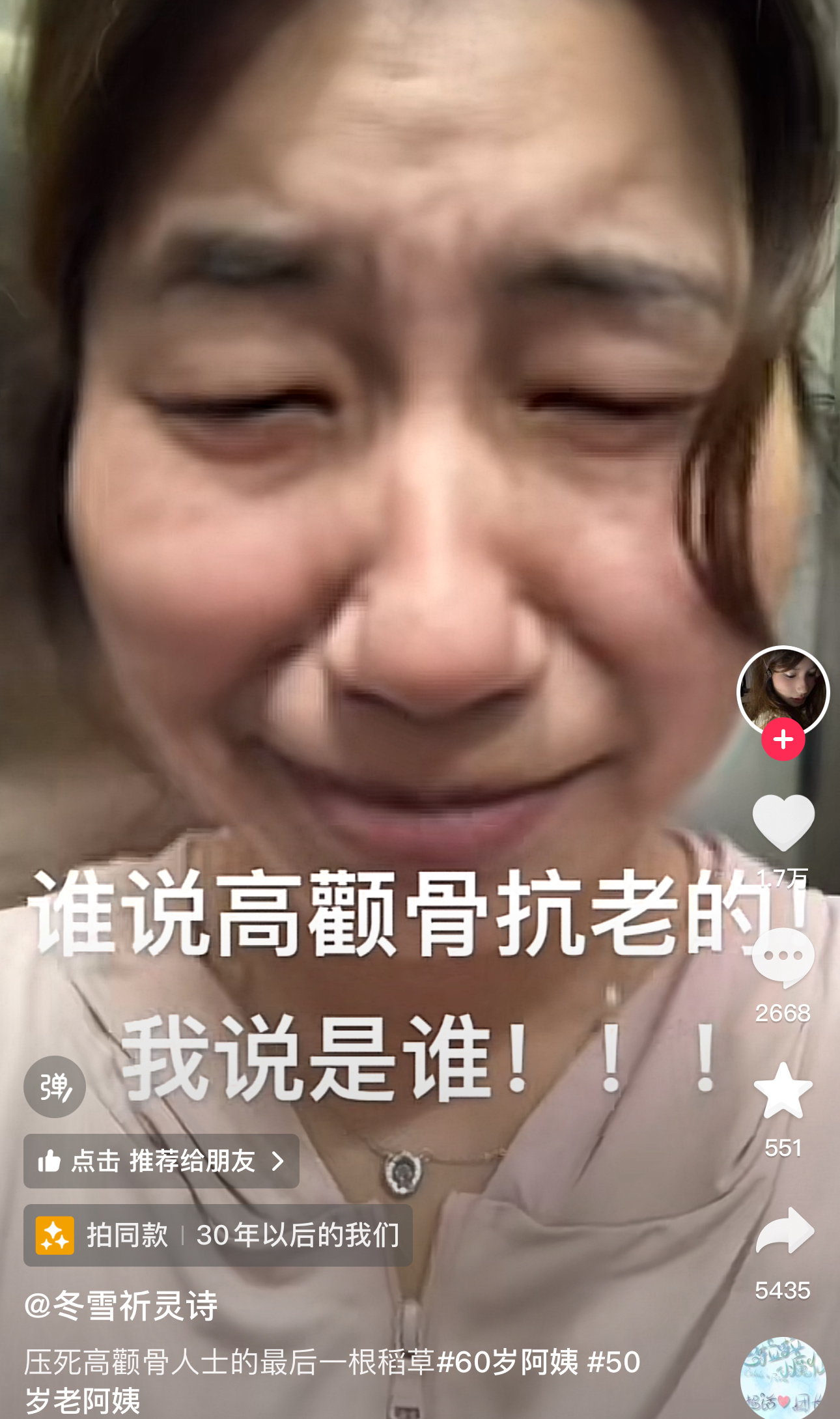The height and width of the screenshot is (1419, 840).
Task: Open 拍同款 30年以后的我们 effect
Action: [x=217, y=1235]
